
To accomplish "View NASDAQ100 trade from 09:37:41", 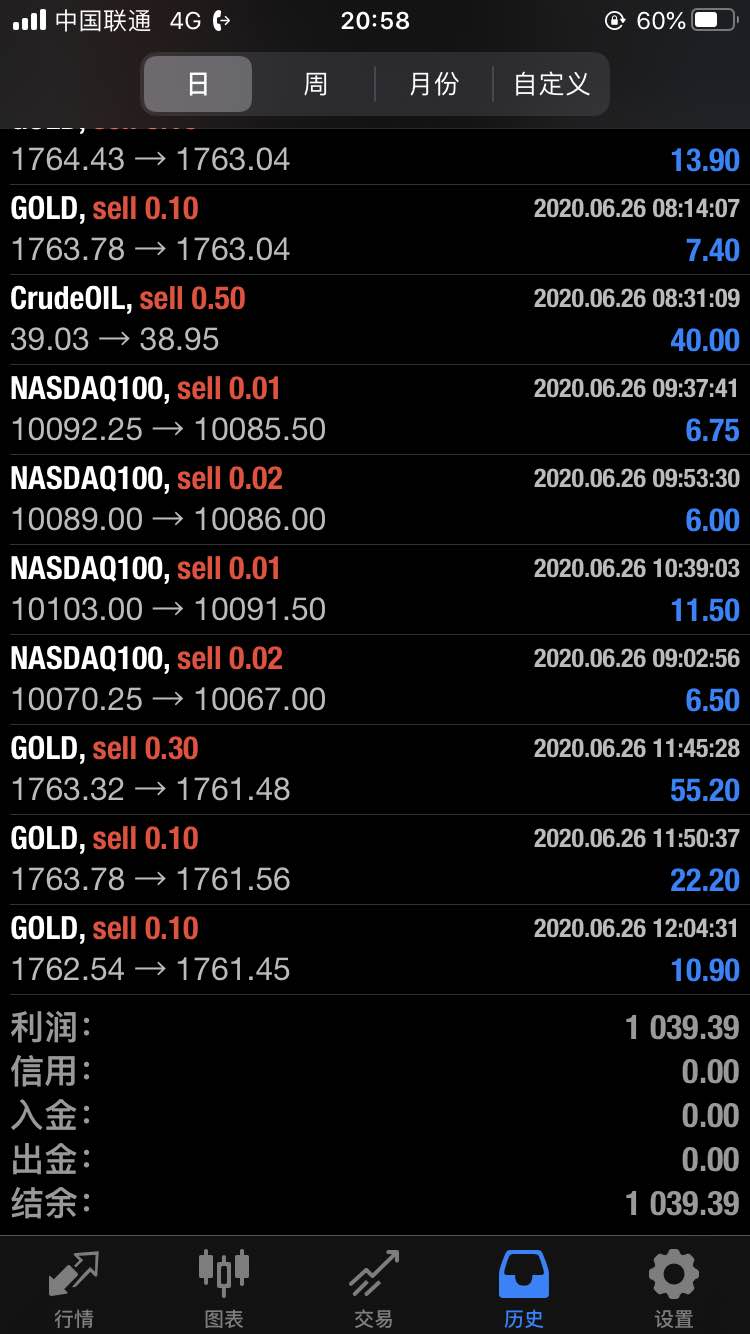I will 375,410.
